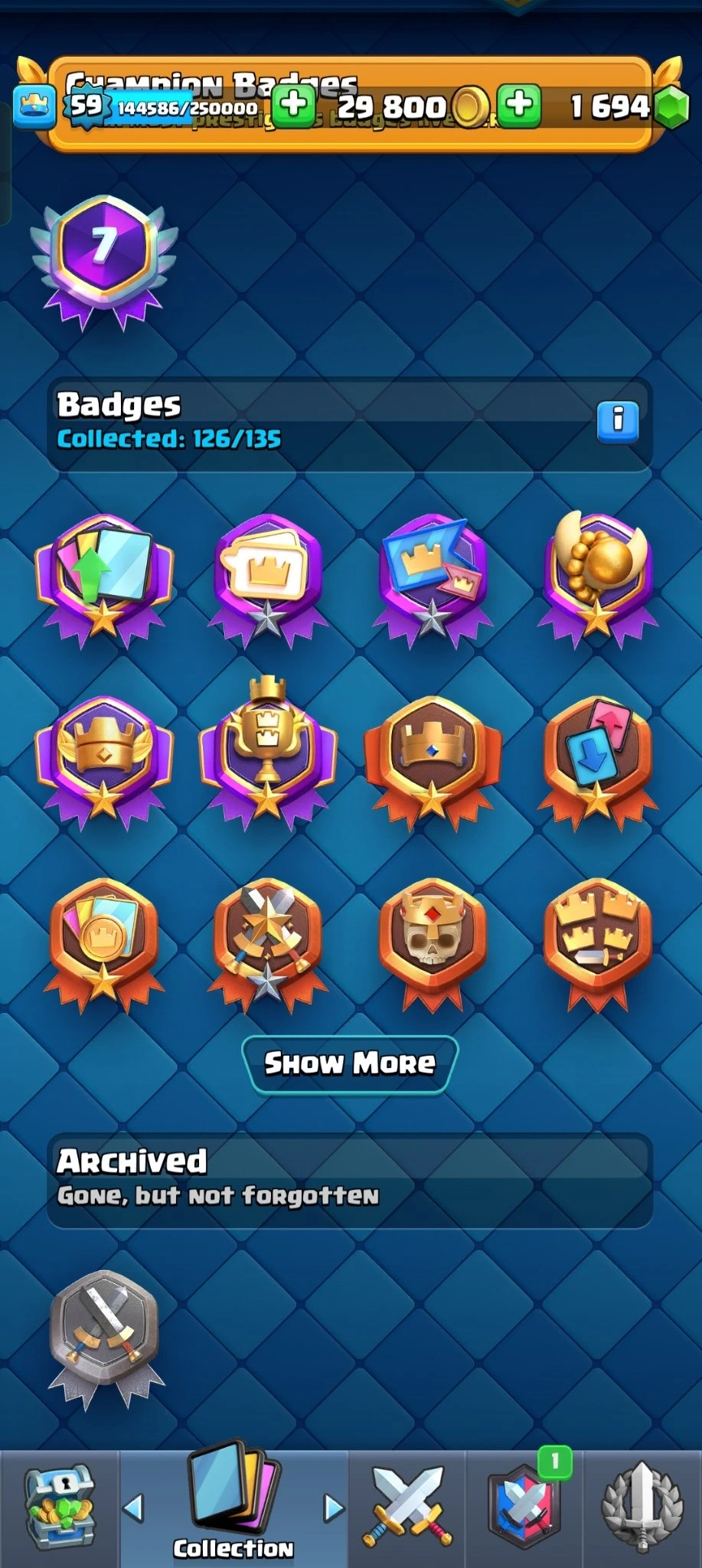Open the King level 59 experience icon
The image size is (702, 1568).
point(86,106)
